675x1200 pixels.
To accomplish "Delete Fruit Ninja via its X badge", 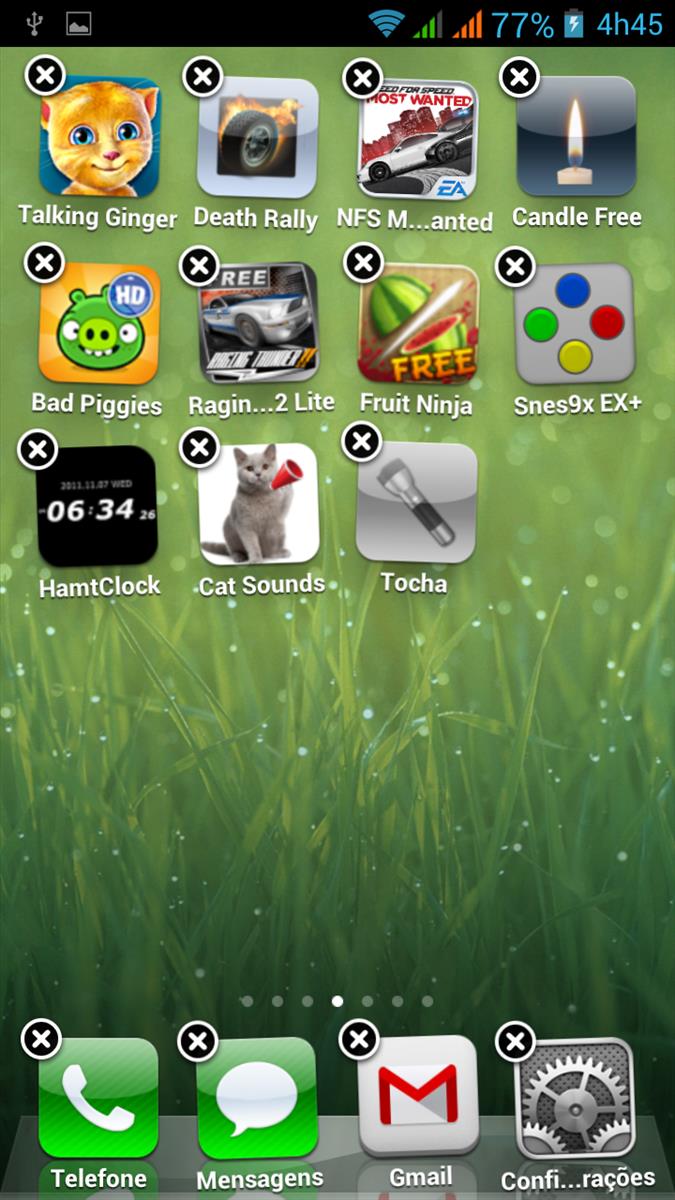I will [x=364, y=263].
